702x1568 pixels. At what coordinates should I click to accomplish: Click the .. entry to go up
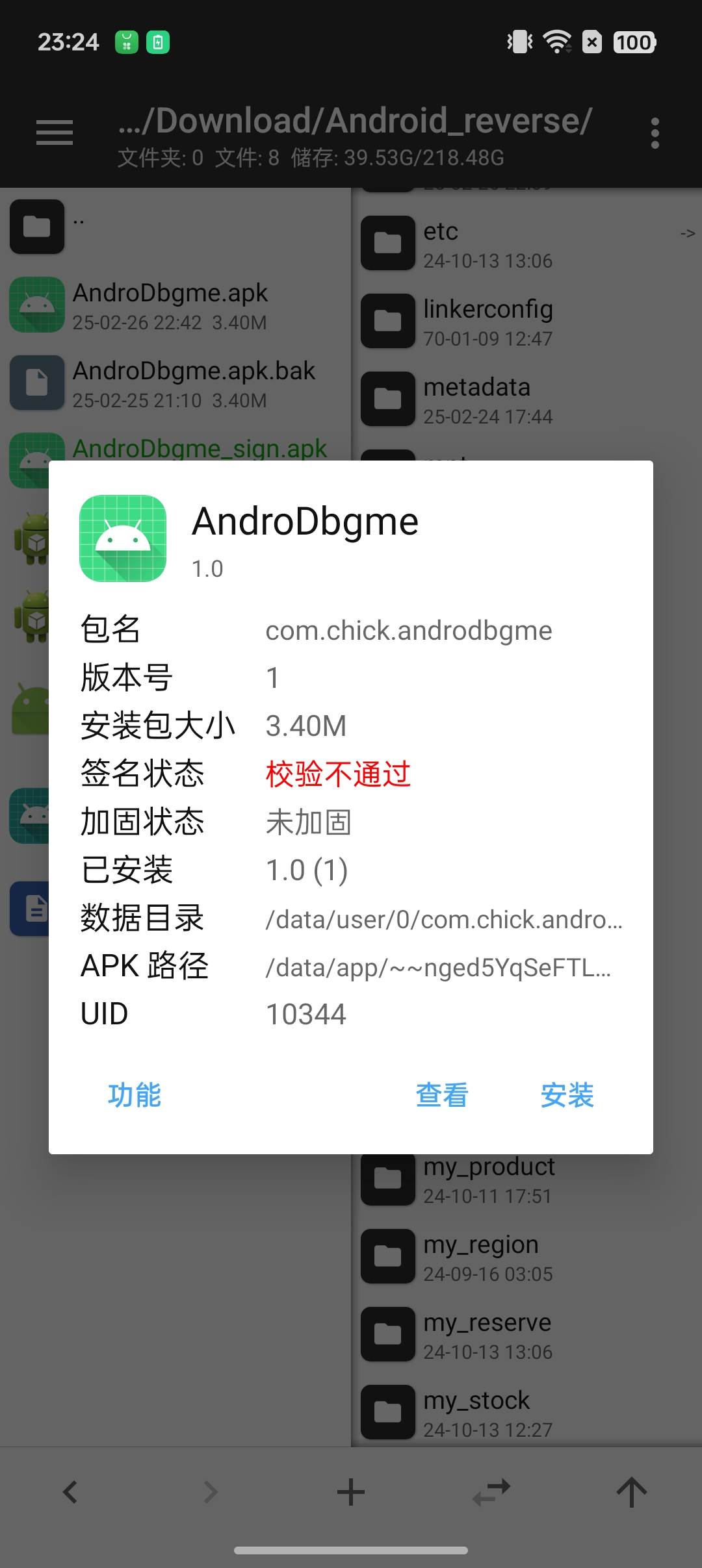(77, 225)
